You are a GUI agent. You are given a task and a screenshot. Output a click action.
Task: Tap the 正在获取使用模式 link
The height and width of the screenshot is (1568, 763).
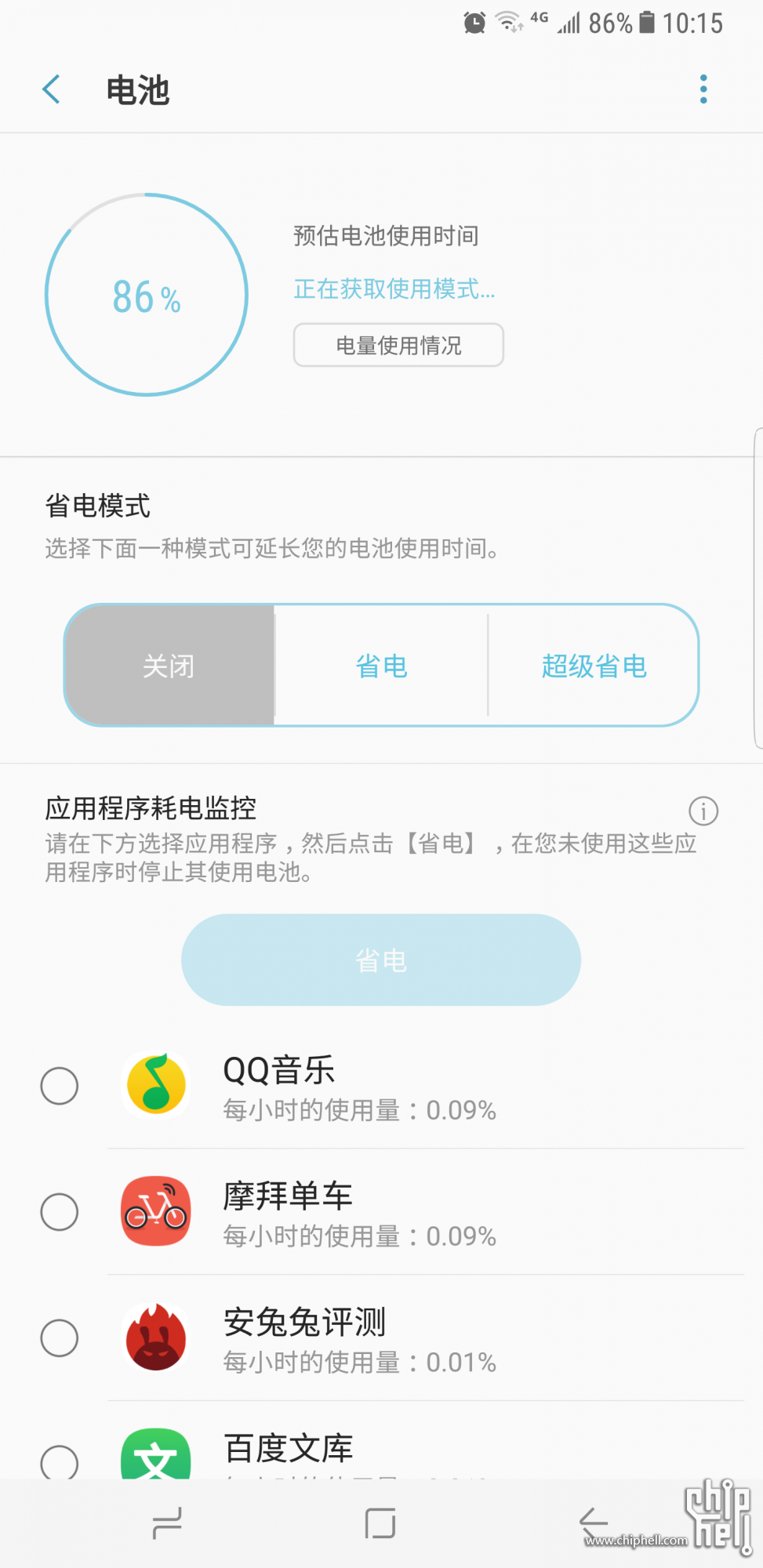pyautogui.click(x=394, y=289)
